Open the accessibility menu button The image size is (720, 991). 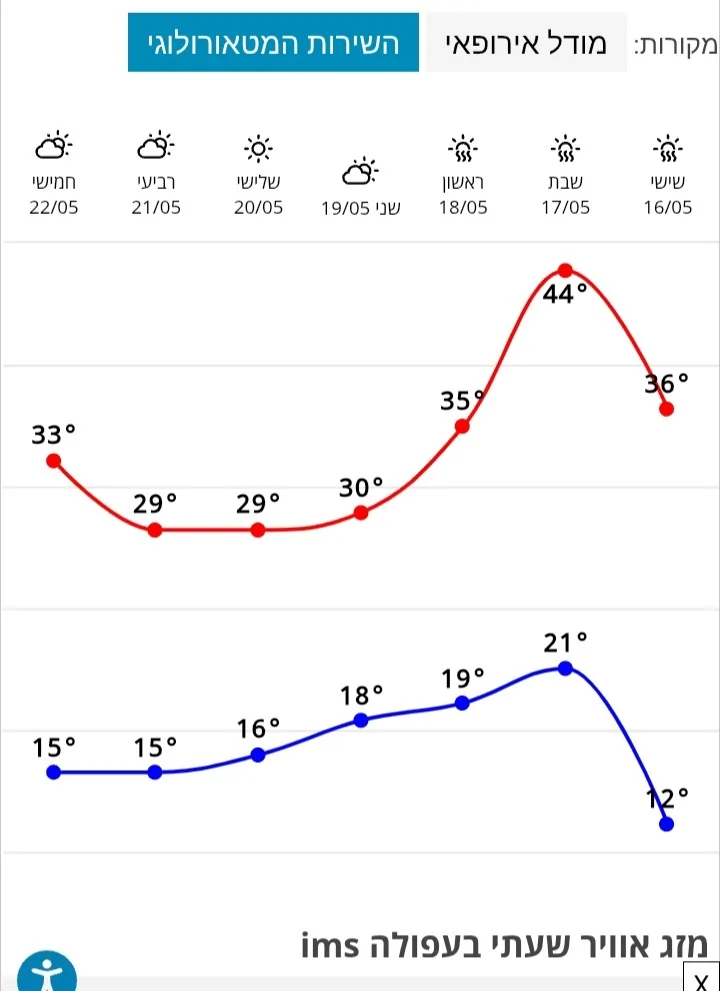click(46, 972)
